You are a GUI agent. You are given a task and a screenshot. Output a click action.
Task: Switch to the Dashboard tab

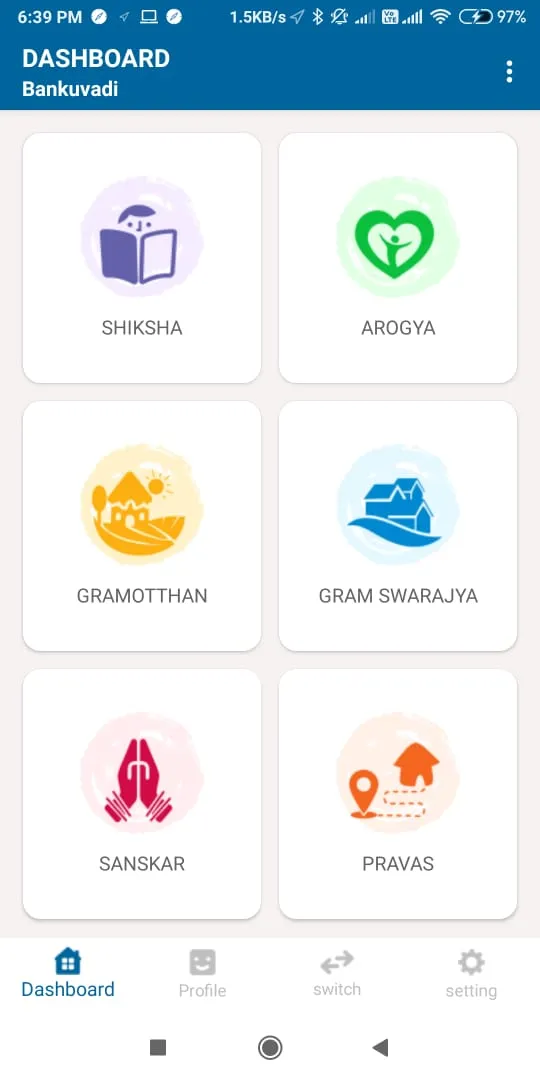click(x=68, y=974)
